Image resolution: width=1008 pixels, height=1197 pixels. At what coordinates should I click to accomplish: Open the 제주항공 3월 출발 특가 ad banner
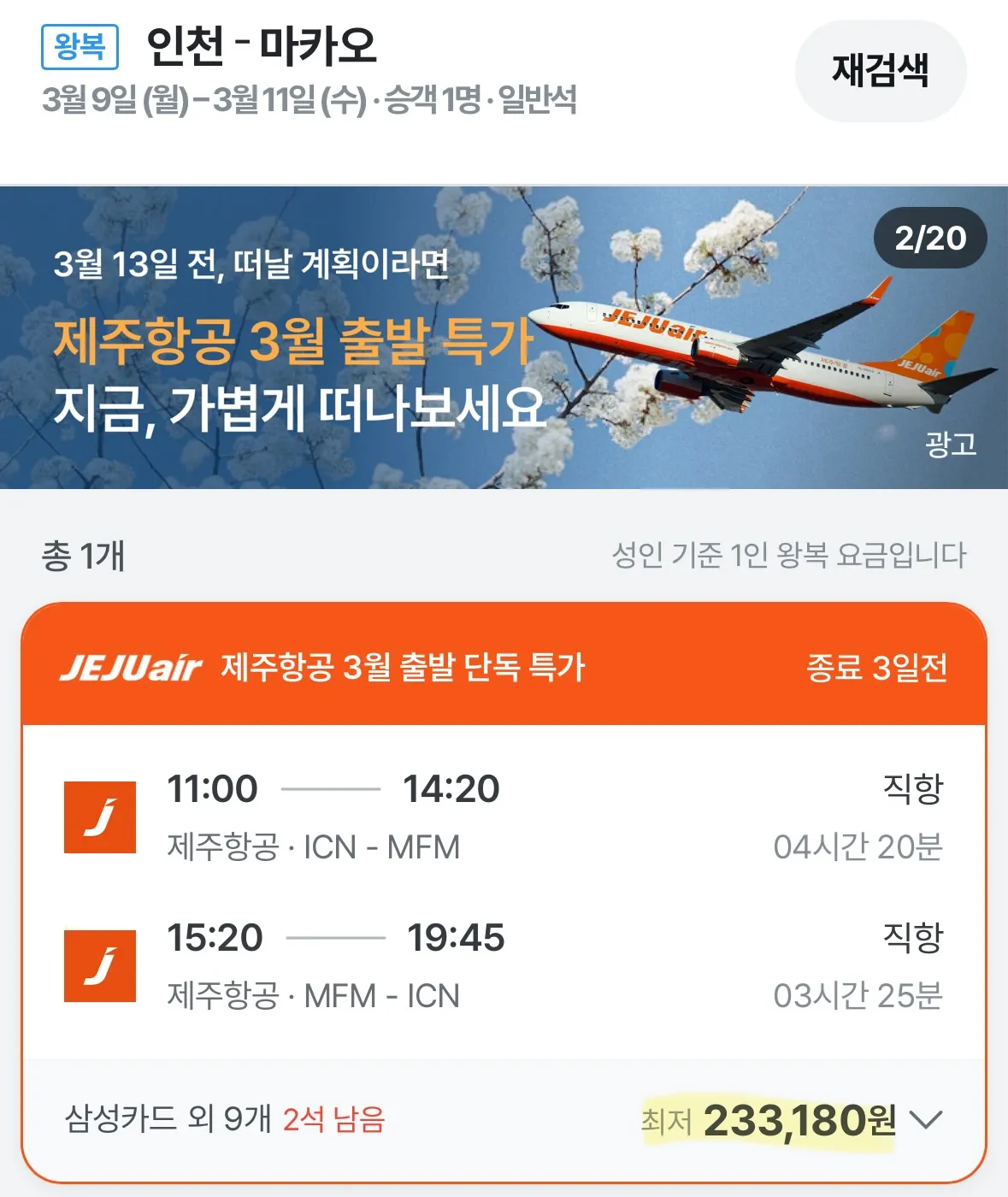click(503, 338)
